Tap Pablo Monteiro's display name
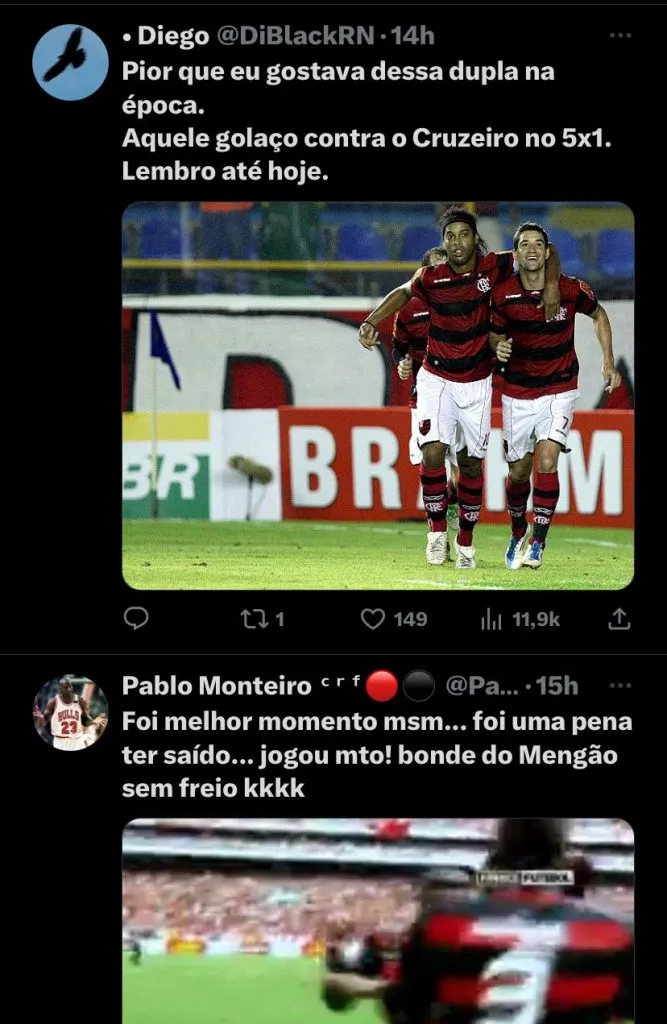The width and height of the screenshot is (667, 1024). click(x=216, y=686)
